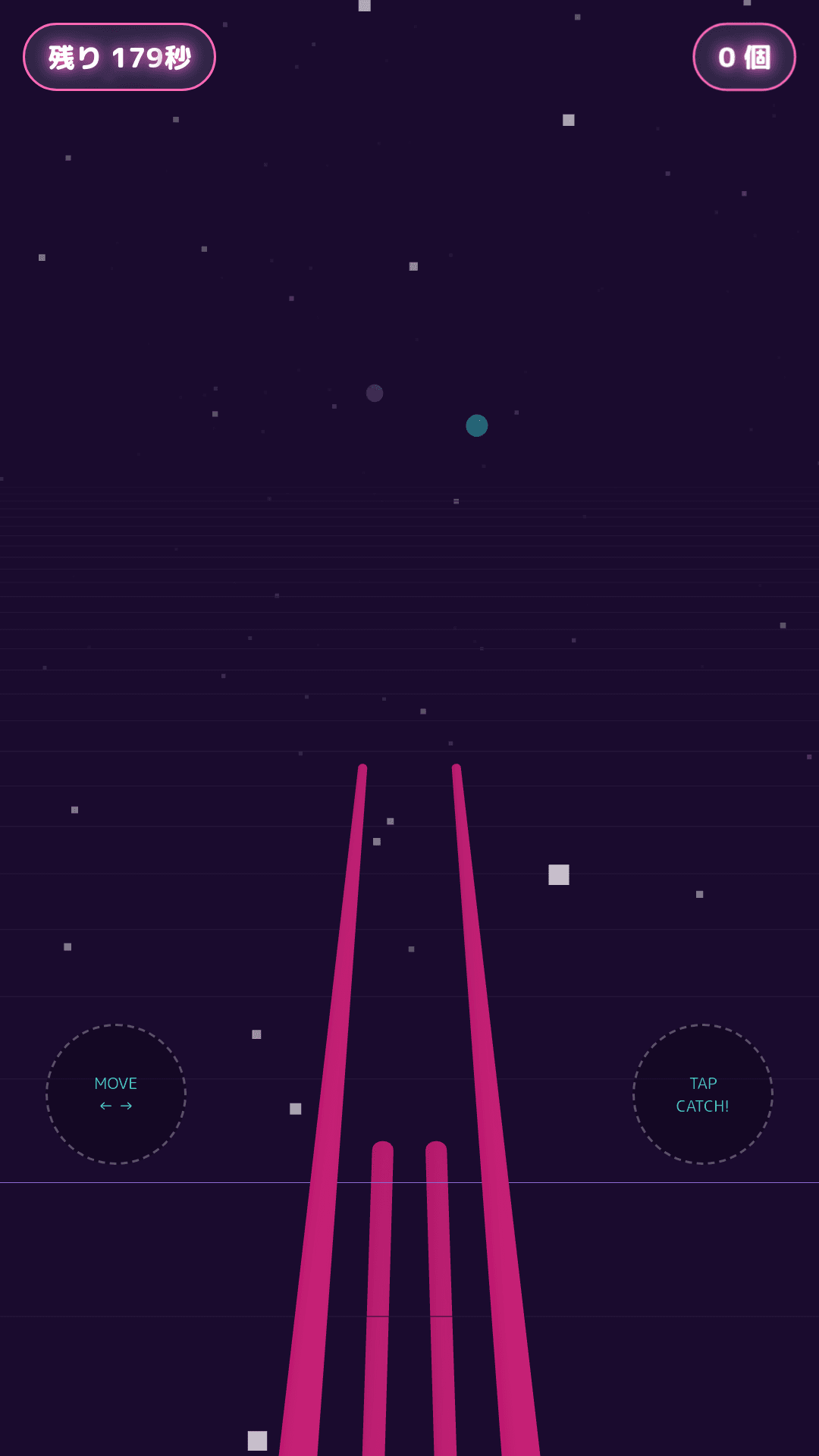This screenshot has height=1456, width=819.
Task: Toggle the TAP CATCH! control circle
Action: pyautogui.click(x=702, y=1094)
